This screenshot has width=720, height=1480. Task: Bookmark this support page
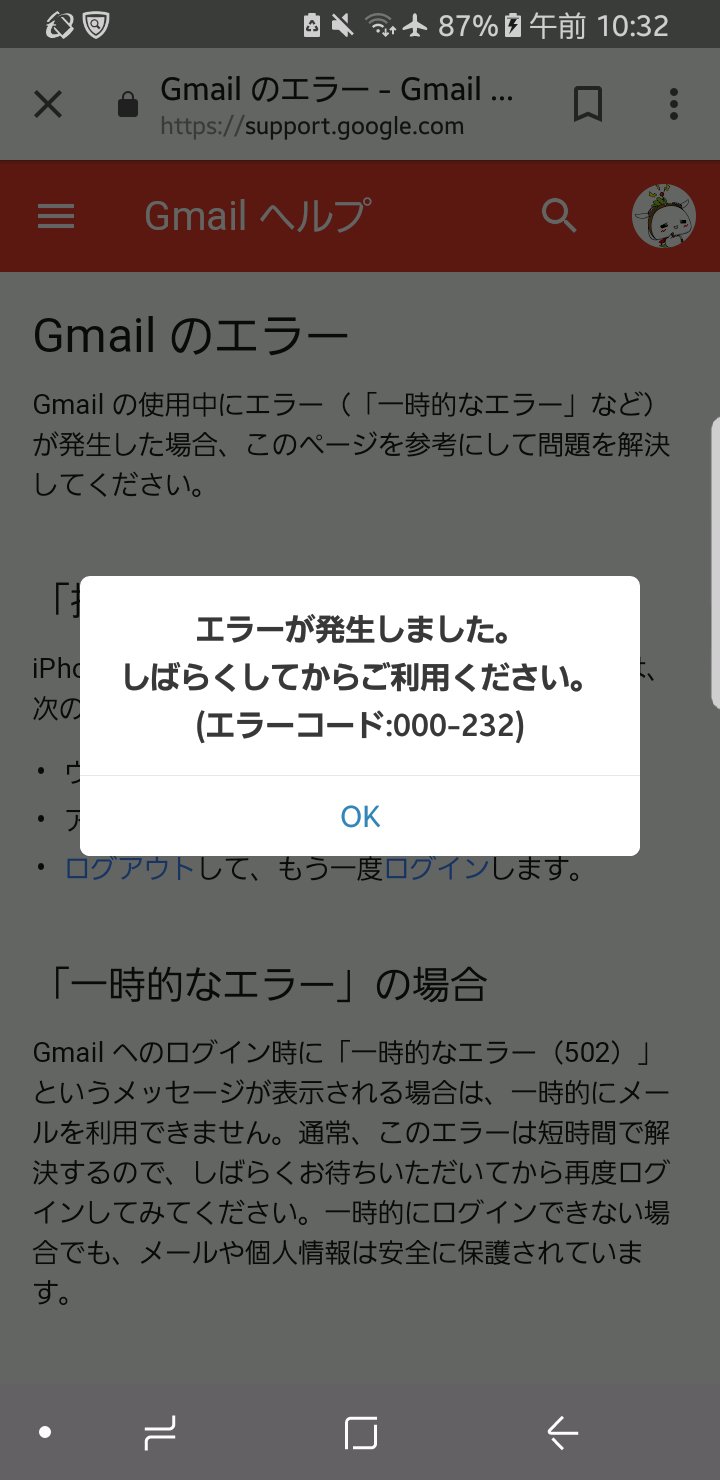[x=588, y=104]
